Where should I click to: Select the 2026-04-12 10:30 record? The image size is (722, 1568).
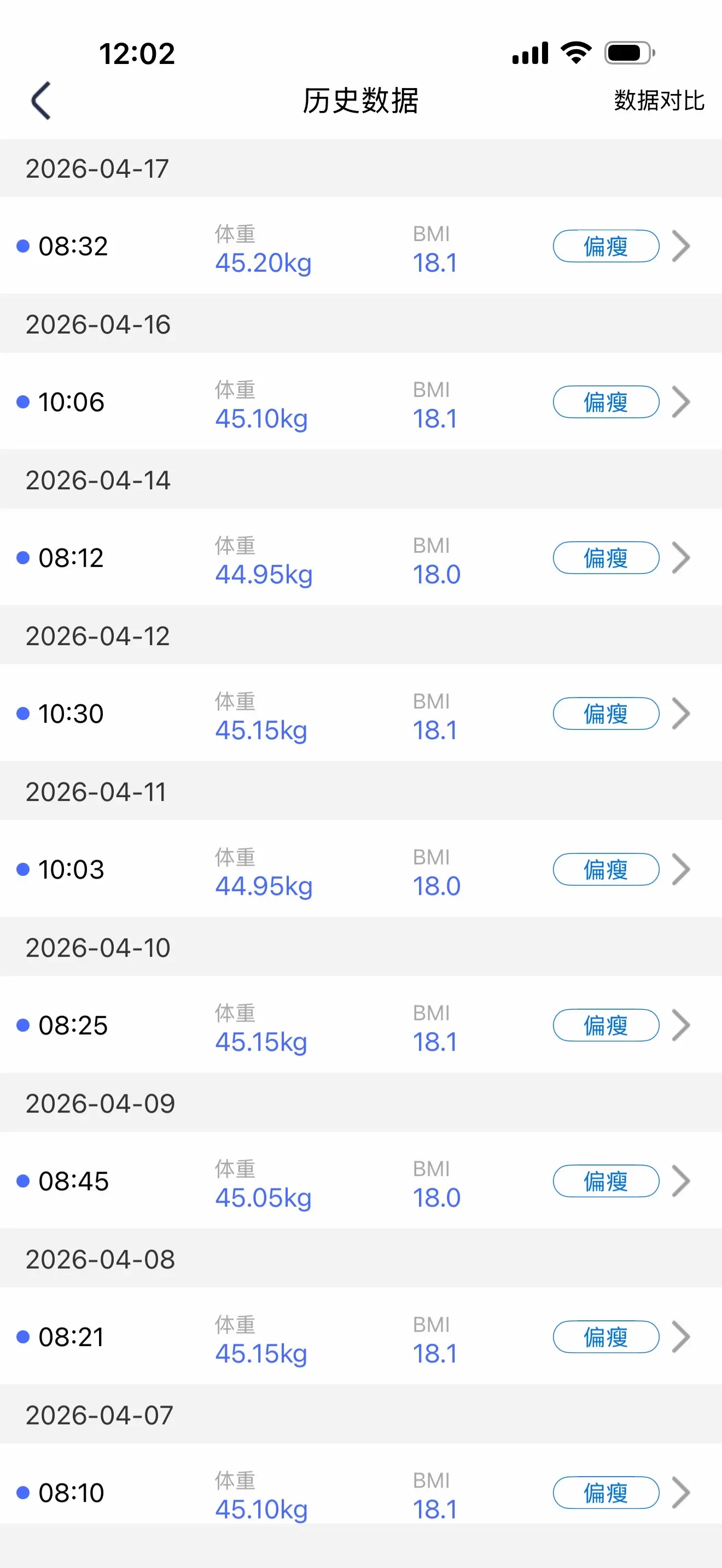tap(360, 714)
